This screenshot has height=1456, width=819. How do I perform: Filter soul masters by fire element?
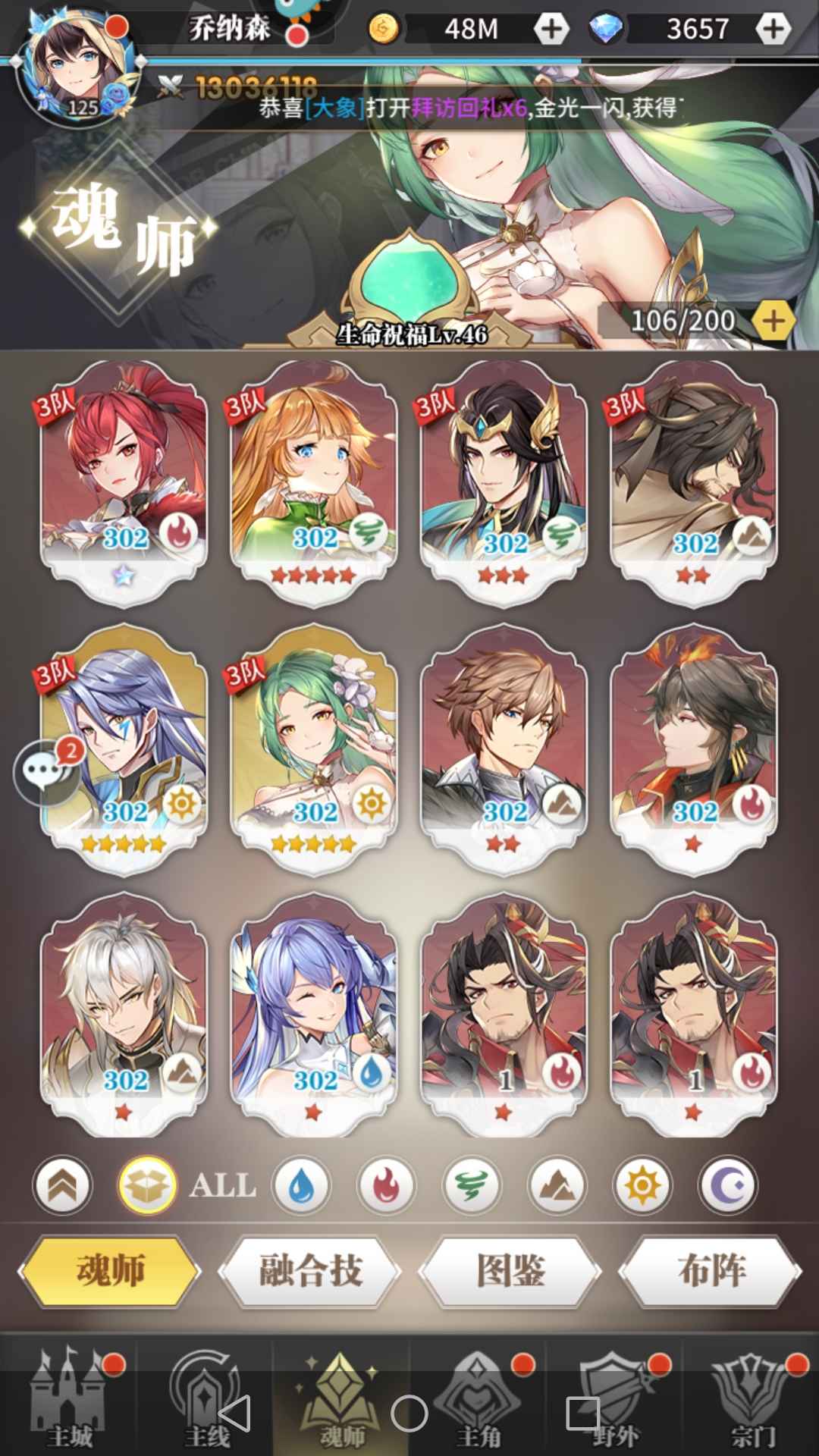click(x=386, y=1185)
